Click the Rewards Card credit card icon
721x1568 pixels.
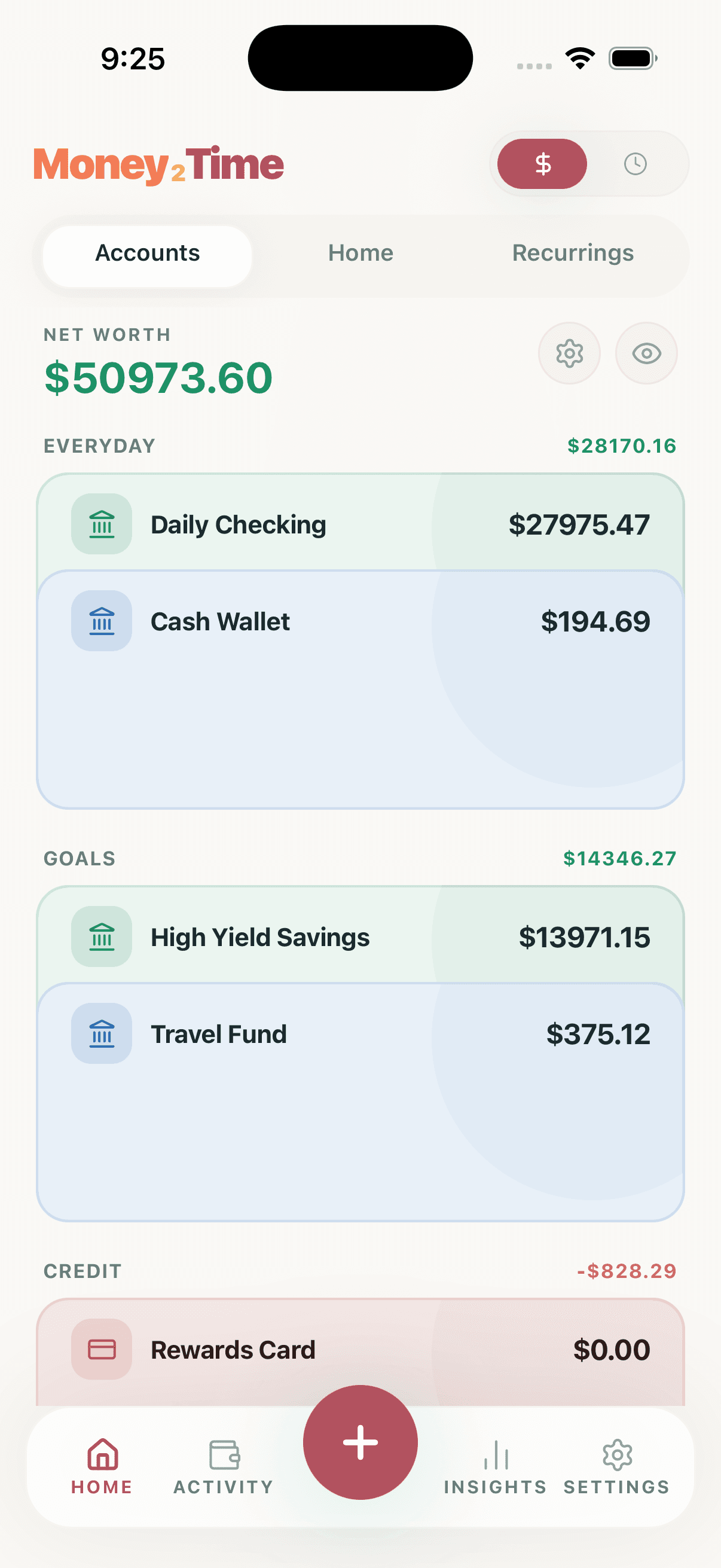coord(101,1349)
